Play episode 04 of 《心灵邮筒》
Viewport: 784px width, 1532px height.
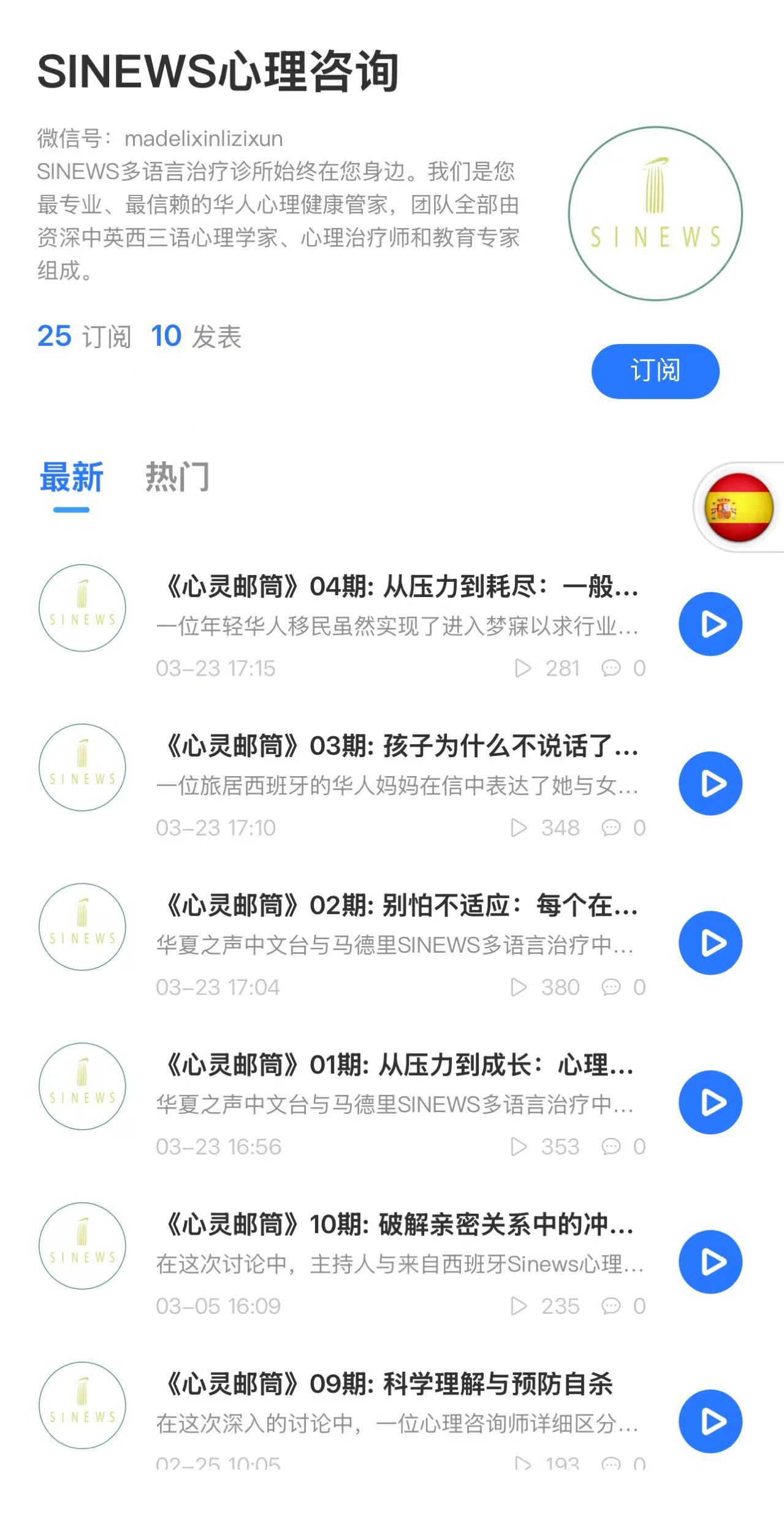point(710,623)
